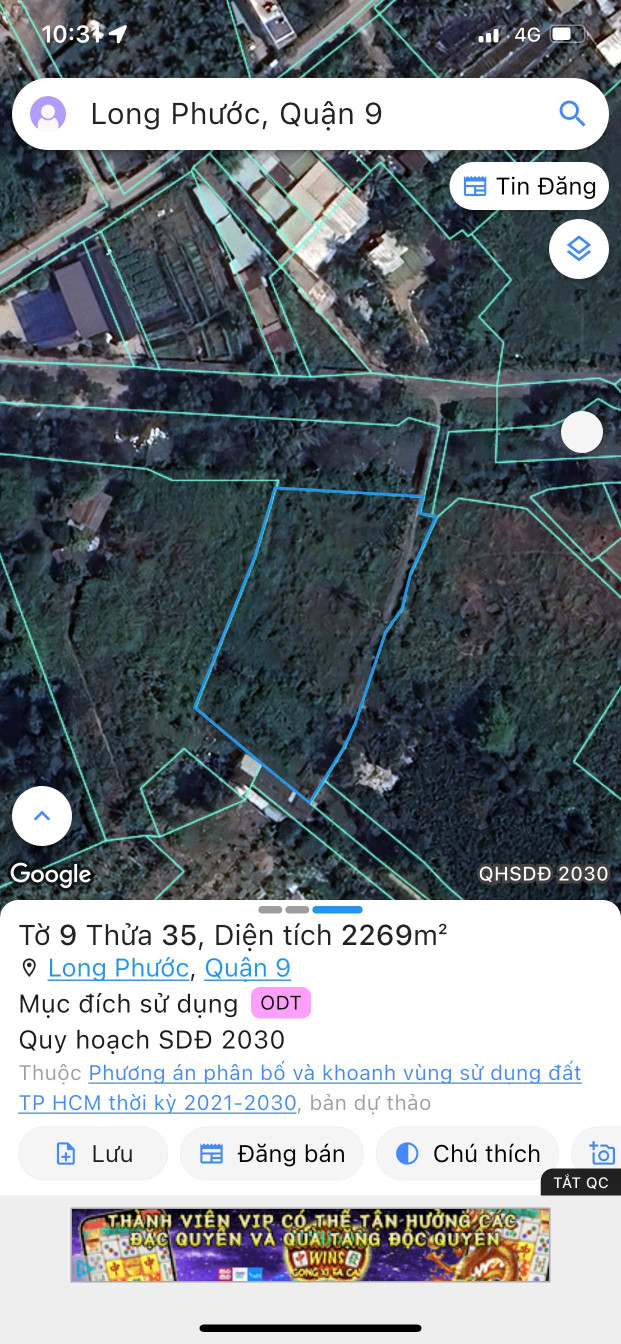Tap the round white button on the map
This screenshot has width=621, height=1344.
point(582,432)
